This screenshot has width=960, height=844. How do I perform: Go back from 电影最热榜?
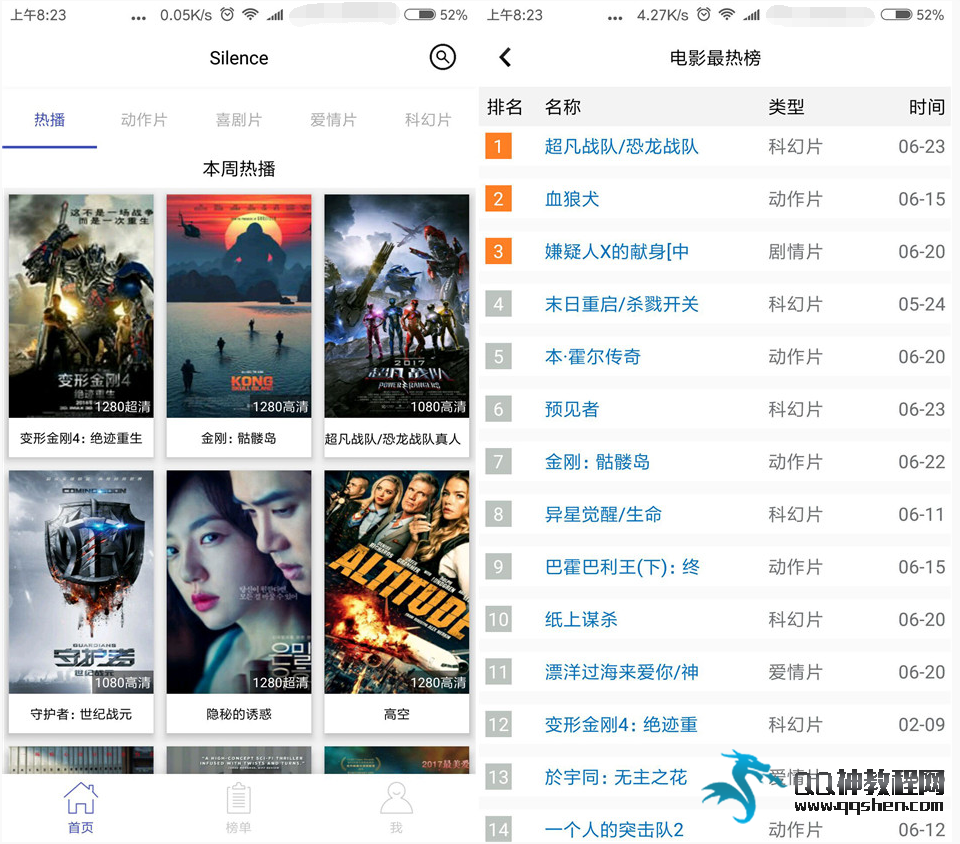pos(505,58)
